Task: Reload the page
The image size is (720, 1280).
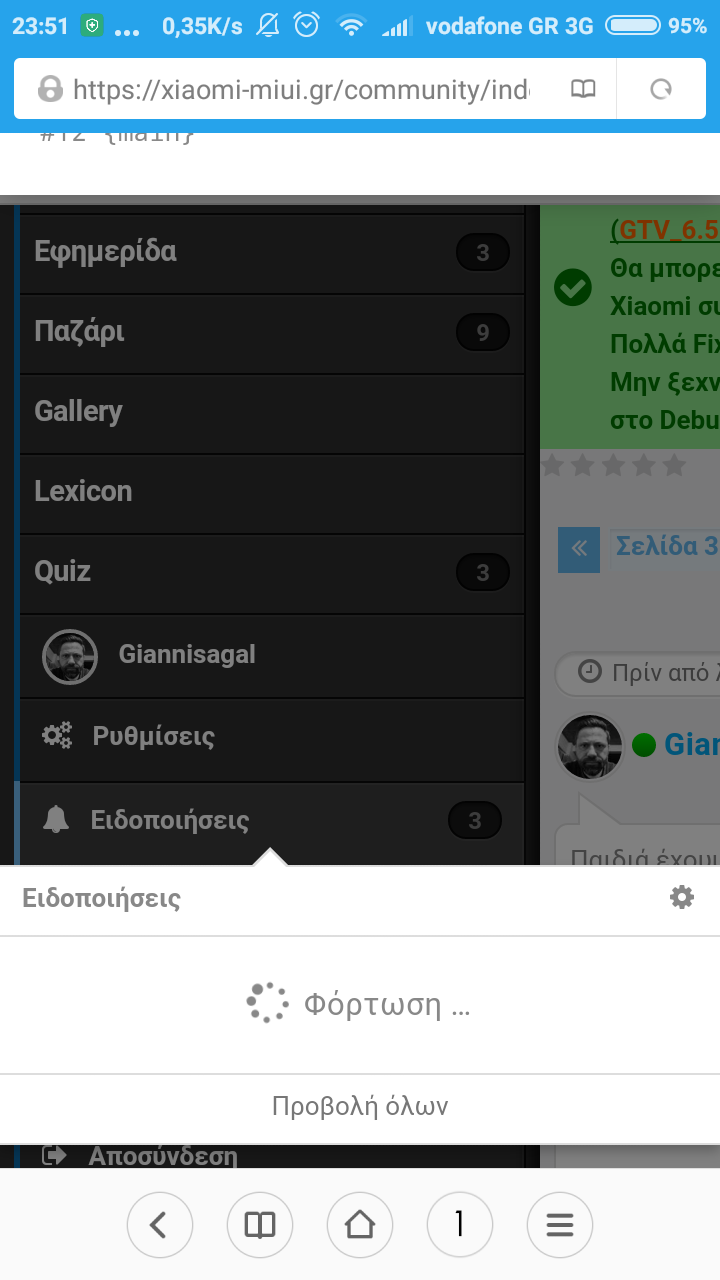Action: pos(661,90)
